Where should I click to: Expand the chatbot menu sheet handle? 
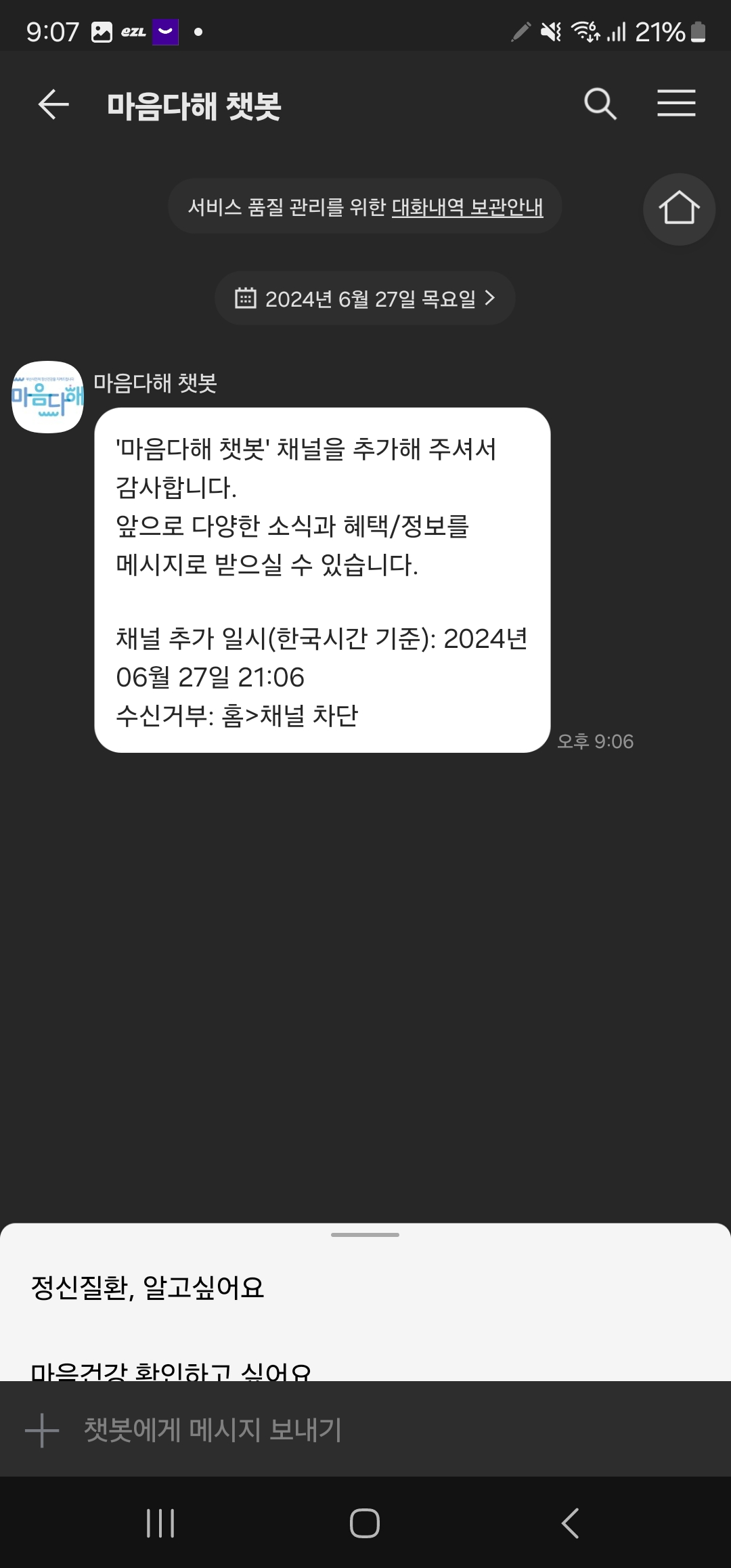pos(365,1235)
